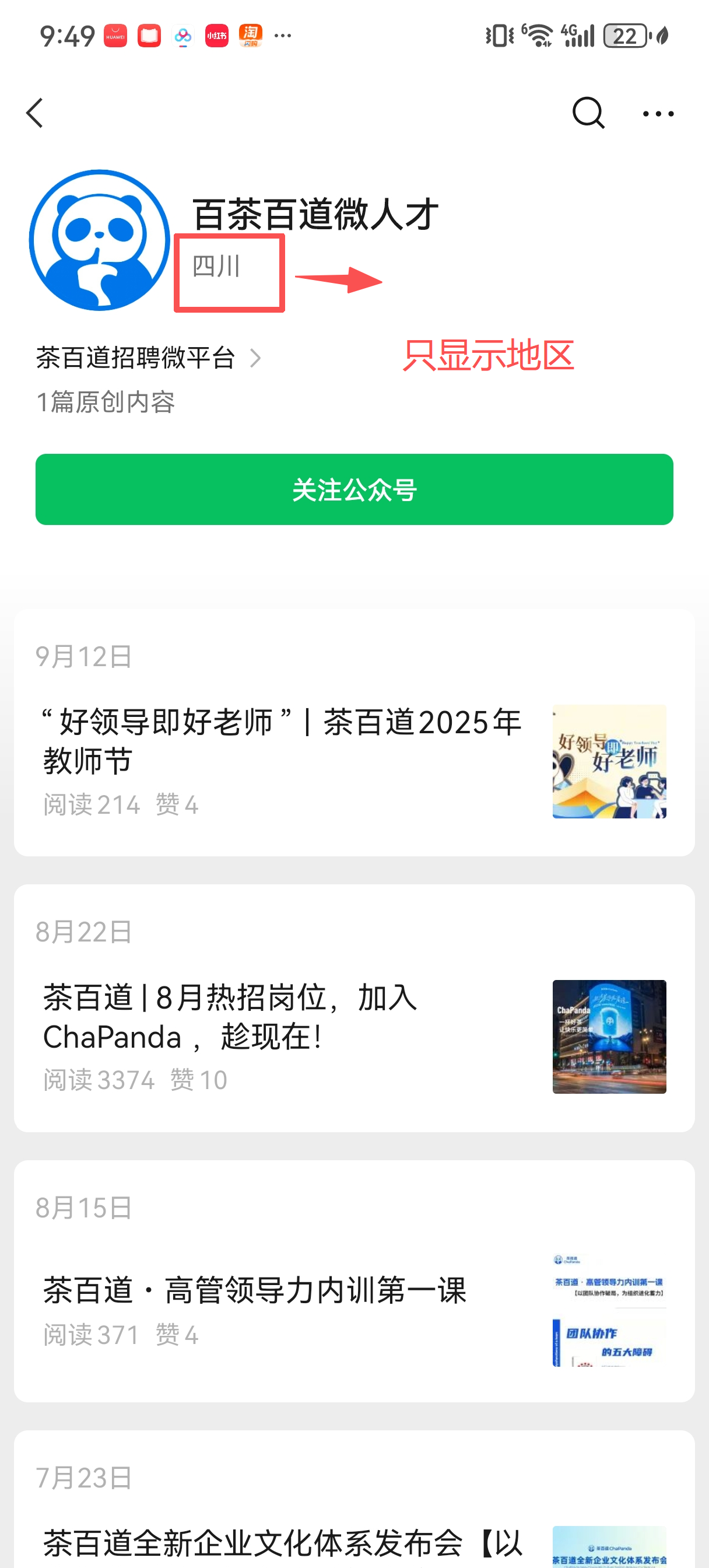
Task: View the panda profile avatar
Action: (100, 240)
